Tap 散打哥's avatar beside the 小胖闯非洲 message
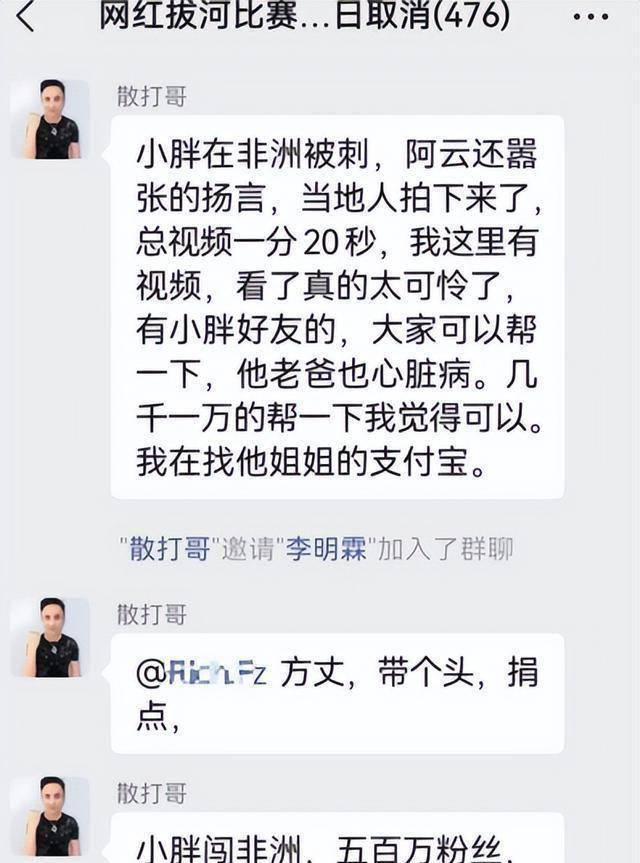This screenshot has width=640, height=863. pos(50,818)
